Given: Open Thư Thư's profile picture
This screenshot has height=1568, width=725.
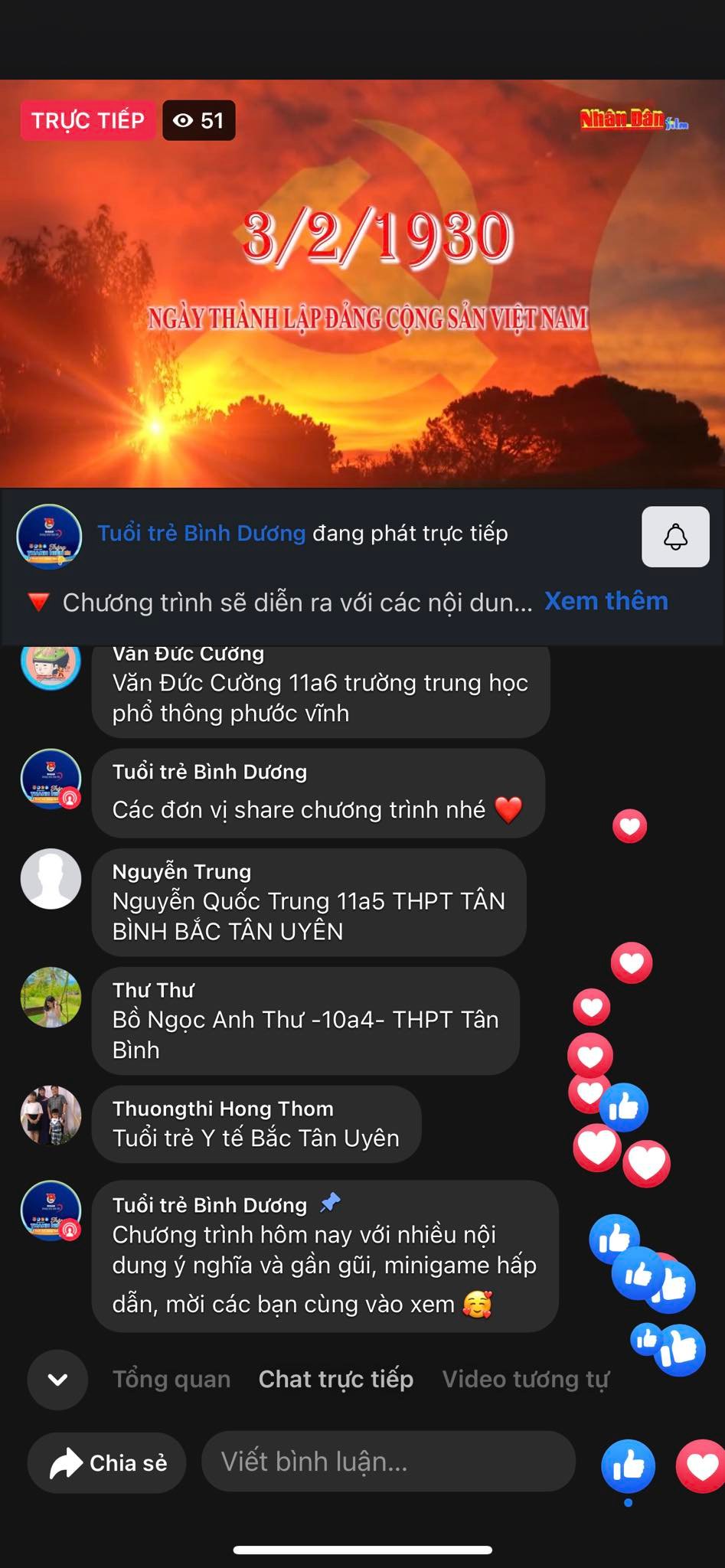Looking at the screenshot, I should coord(51,997).
